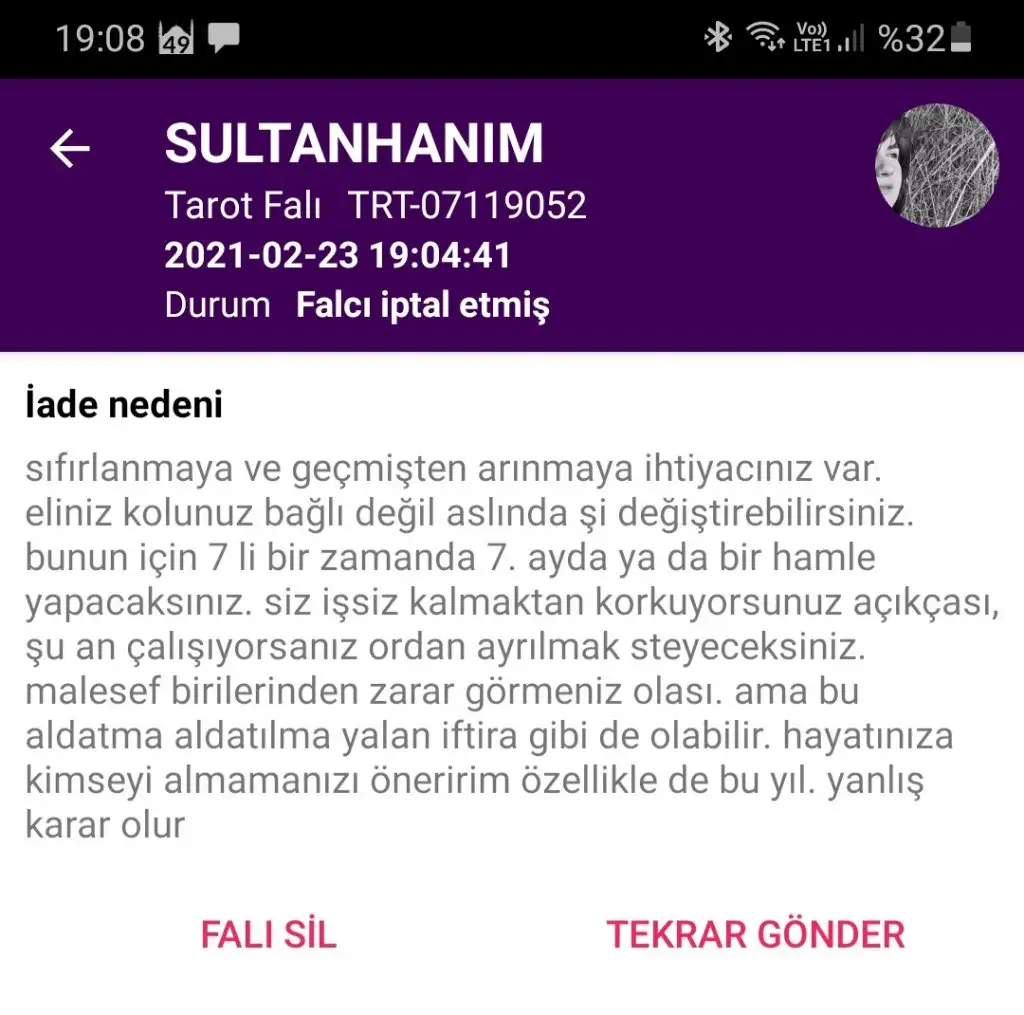The height and width of the screenshot is (1015, 1024).
Task: Resend the reading with TEKRAR GÖNDER
Action: (755, 934)
